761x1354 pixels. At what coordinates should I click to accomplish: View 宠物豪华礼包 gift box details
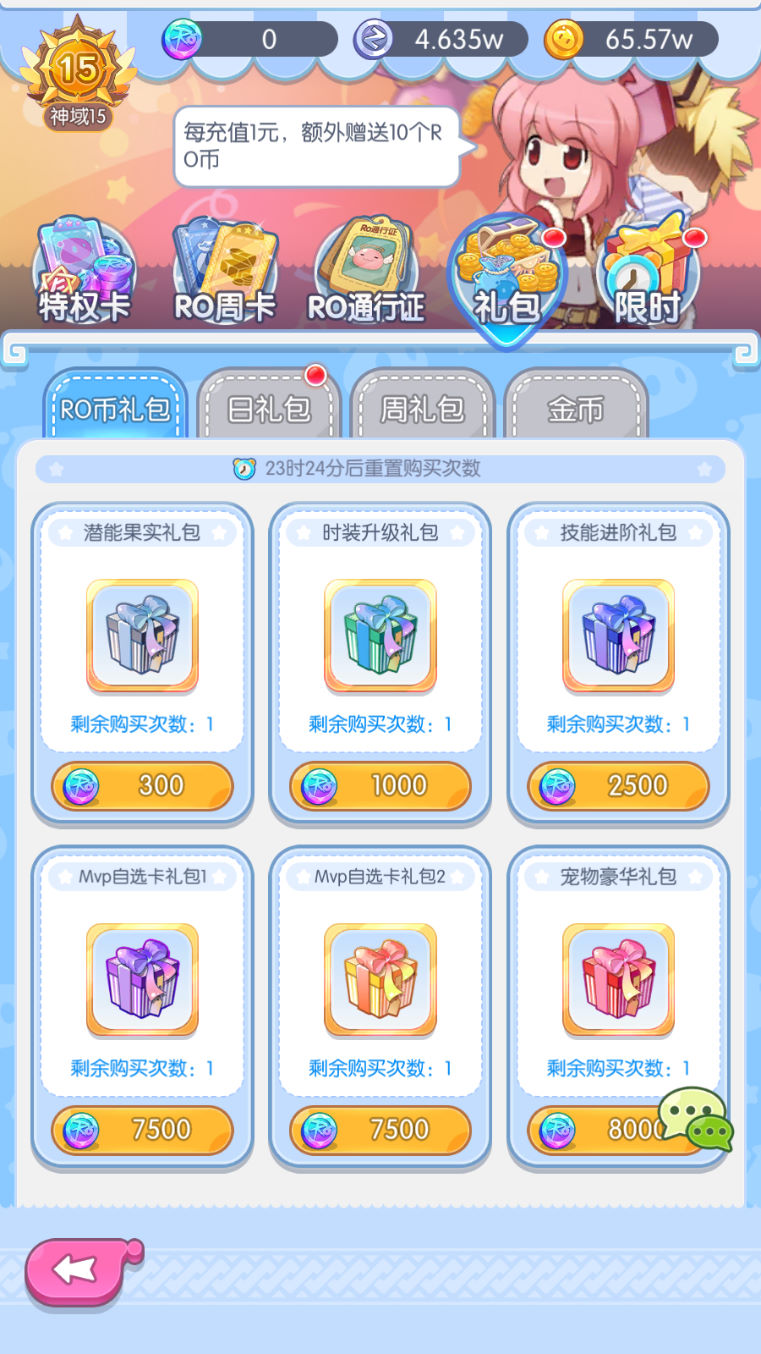click(x=618, y=979)
